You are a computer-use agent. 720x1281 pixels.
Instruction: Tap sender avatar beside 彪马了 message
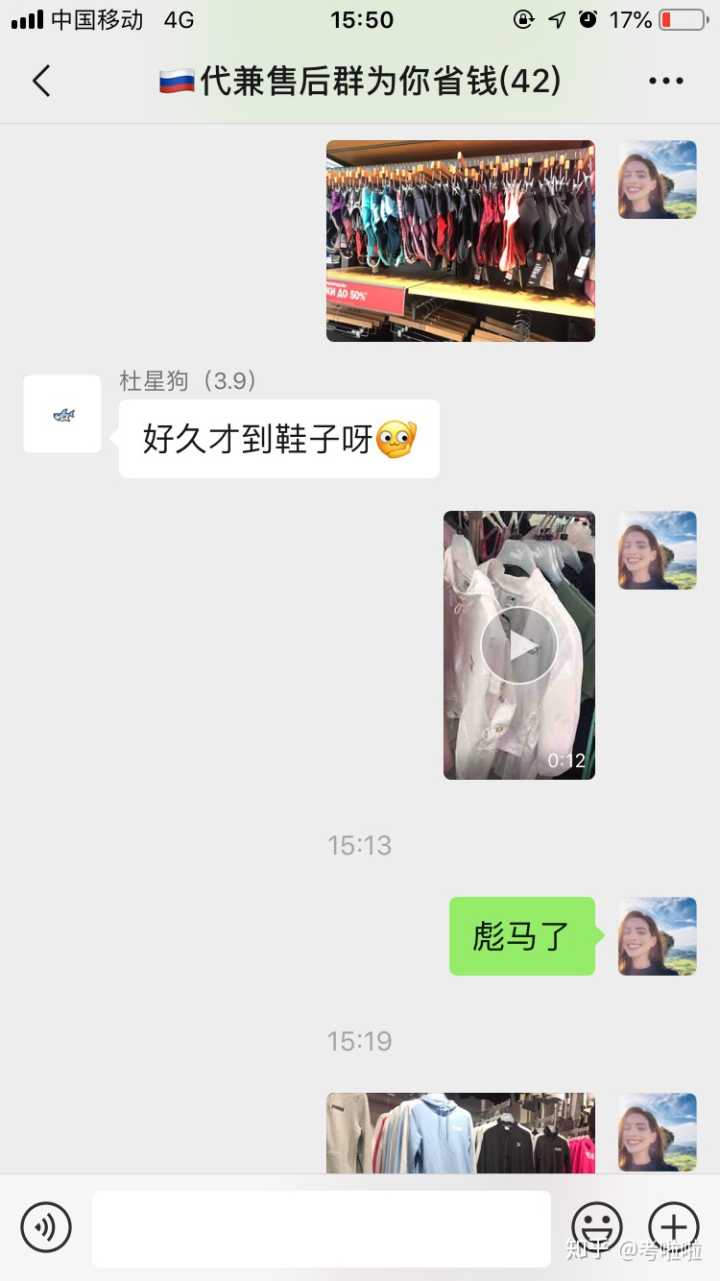click(657, 936)
